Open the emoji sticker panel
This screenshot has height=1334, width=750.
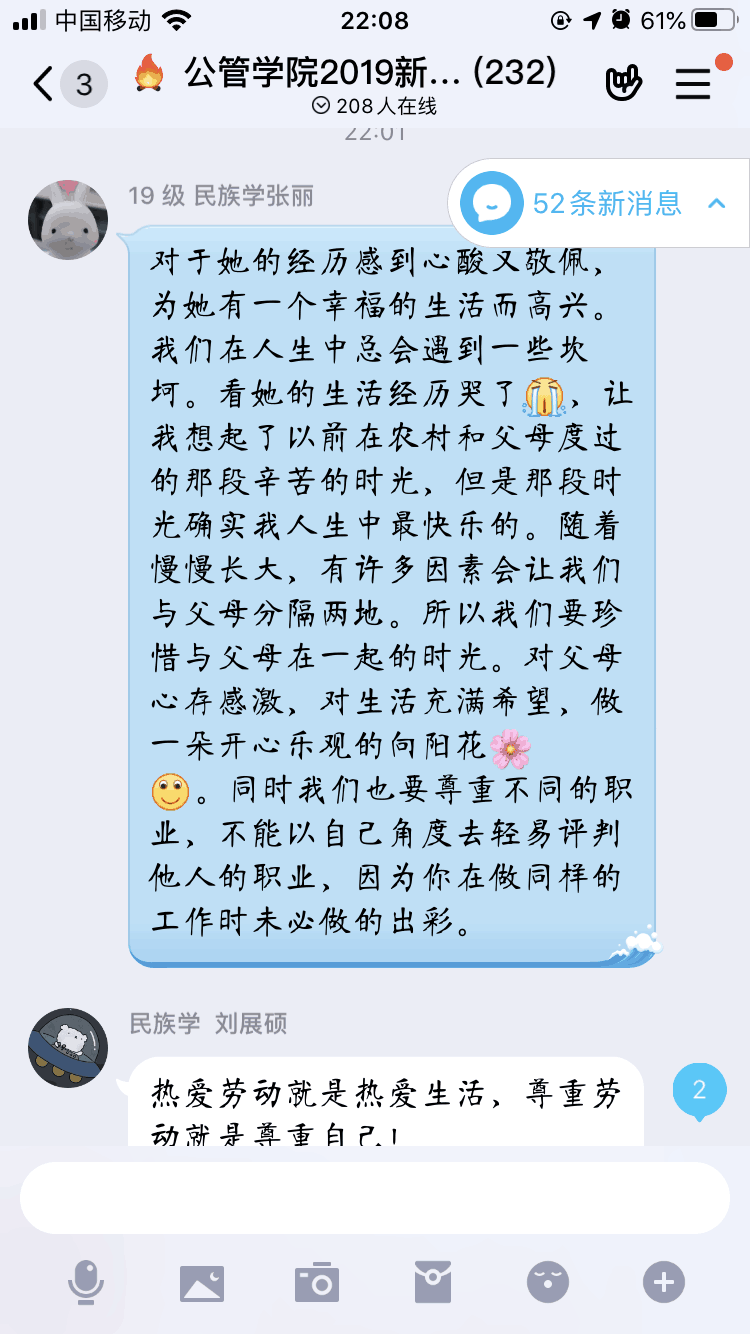pyautogui.click(x=548, y=1282)
